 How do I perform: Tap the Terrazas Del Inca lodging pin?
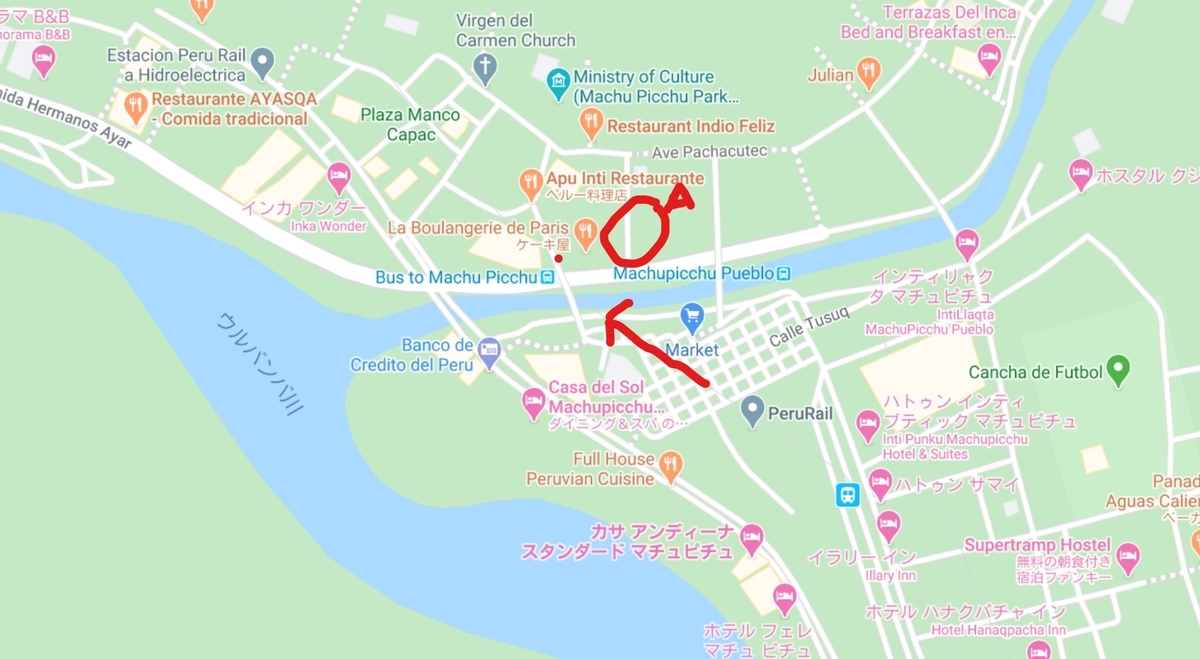pos(988,58)
